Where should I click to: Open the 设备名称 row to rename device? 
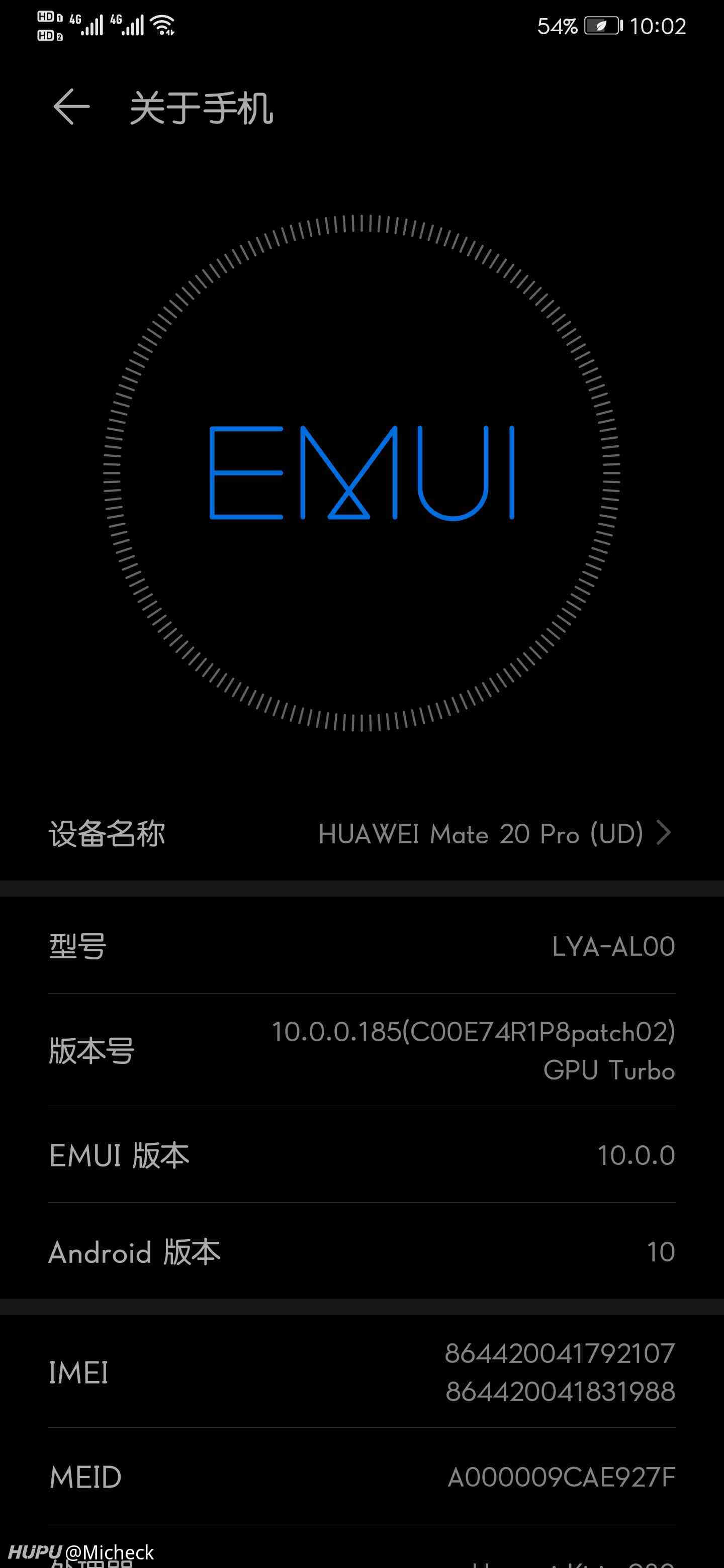tap(361, 833)
